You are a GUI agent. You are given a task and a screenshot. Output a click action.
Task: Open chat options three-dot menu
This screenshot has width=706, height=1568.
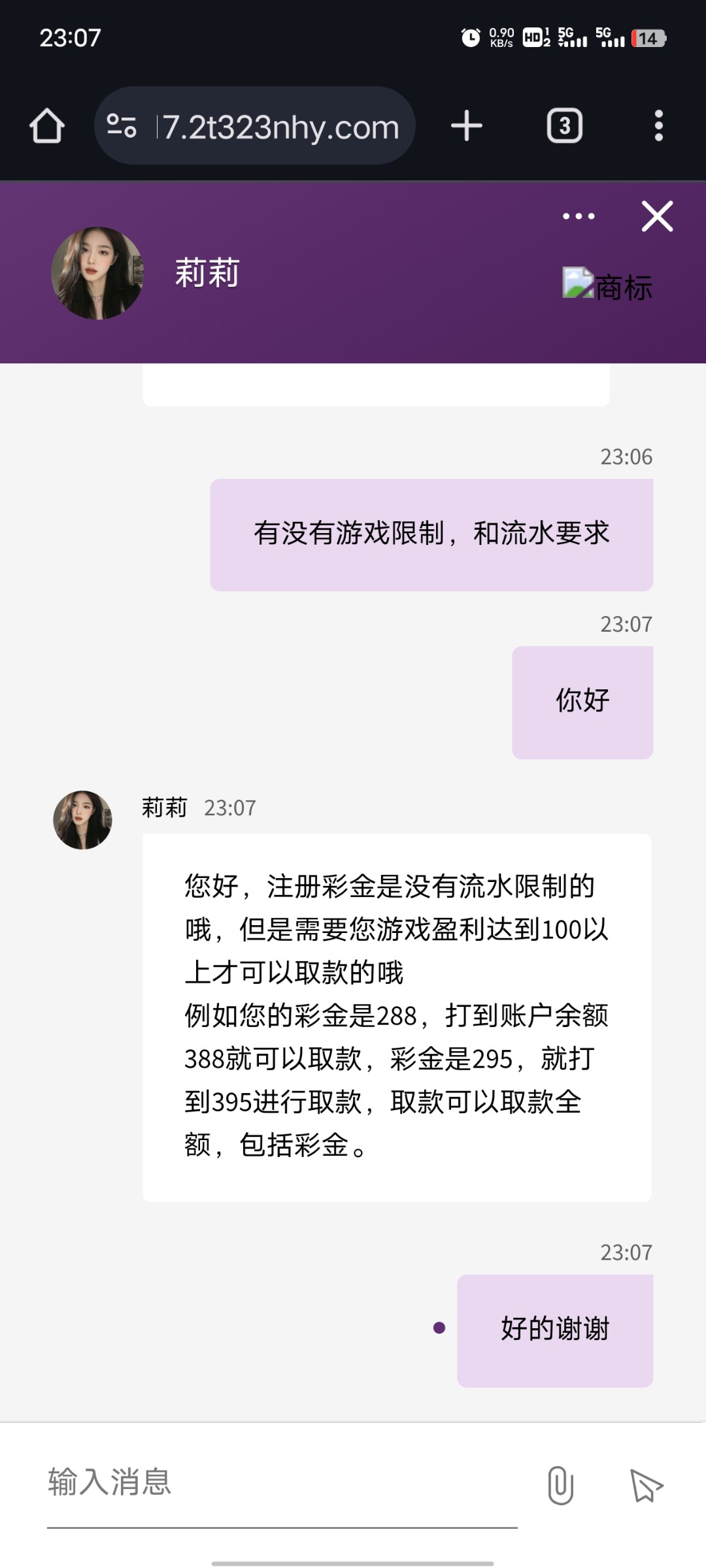(579, 216)
